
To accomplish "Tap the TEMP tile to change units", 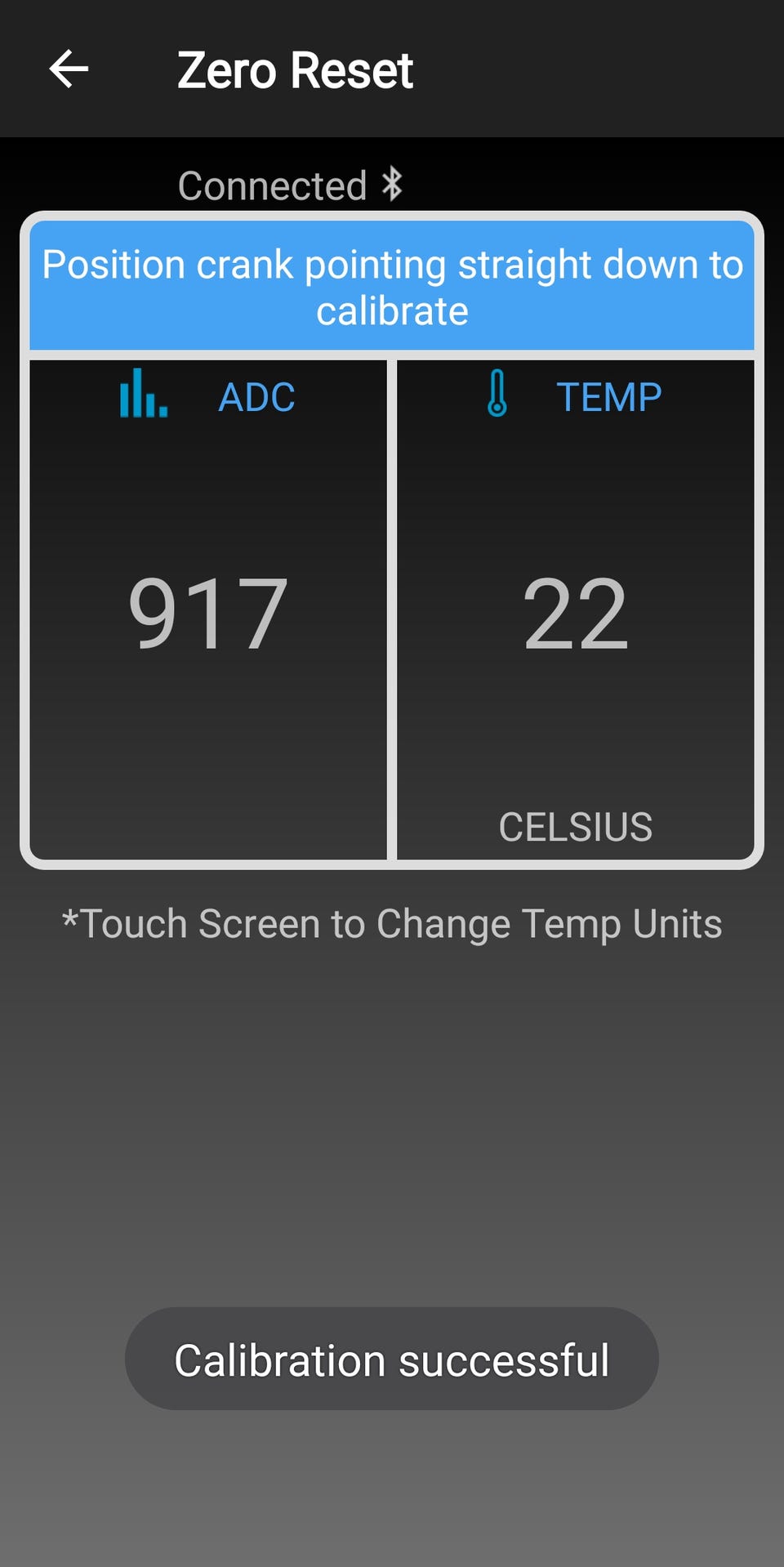I will click(576, 609).
